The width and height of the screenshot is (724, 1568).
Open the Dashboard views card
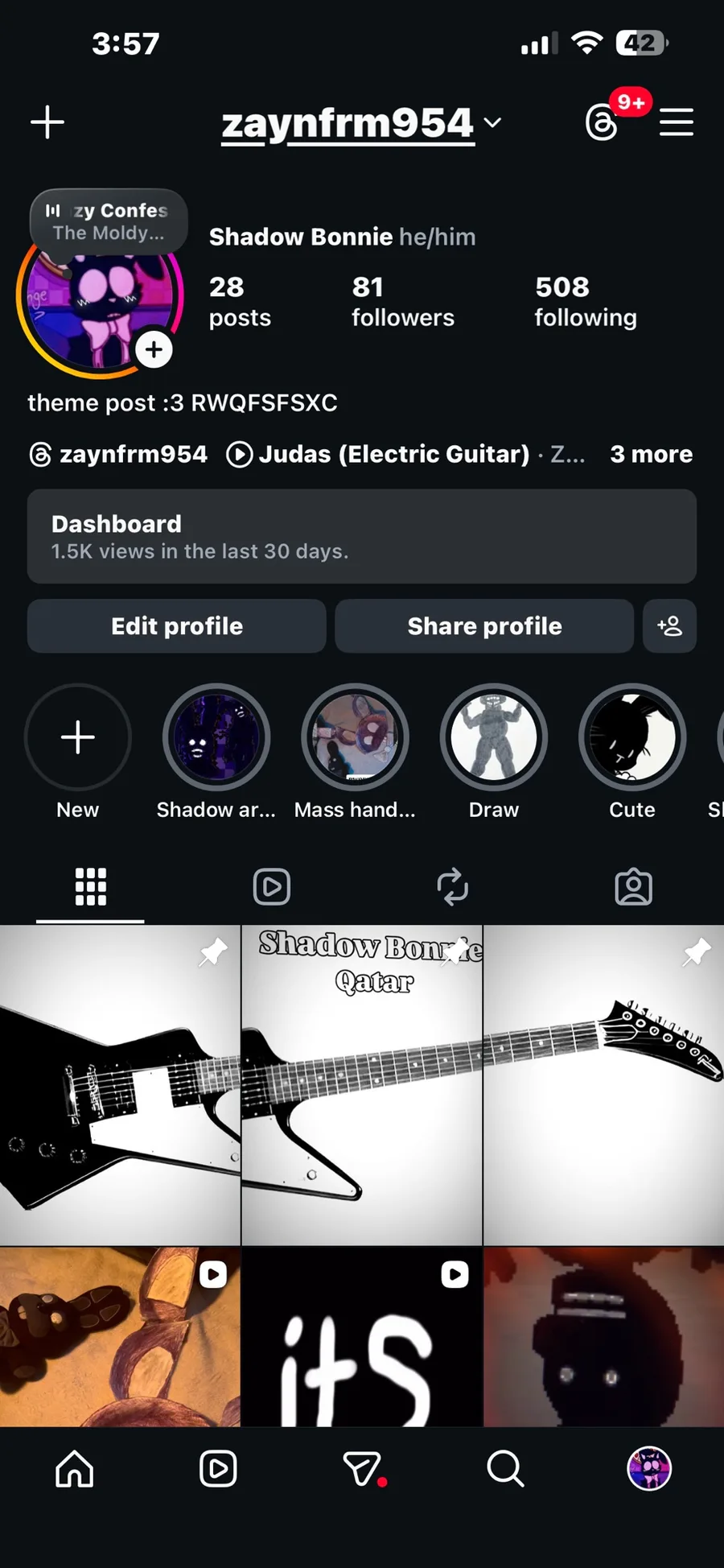pos(361,537)
